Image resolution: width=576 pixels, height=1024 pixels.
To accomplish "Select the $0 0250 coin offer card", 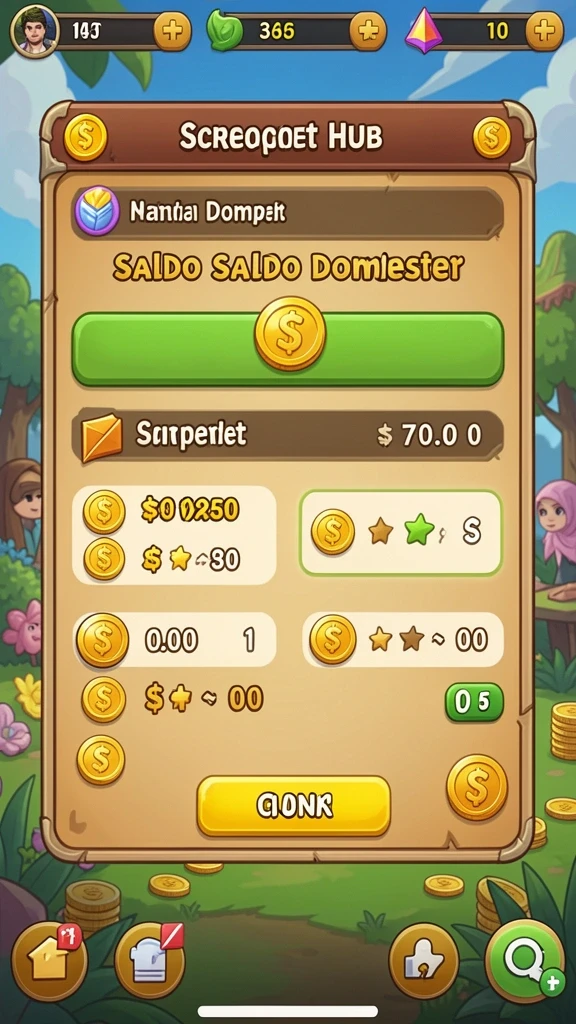I will click(174, 535).
